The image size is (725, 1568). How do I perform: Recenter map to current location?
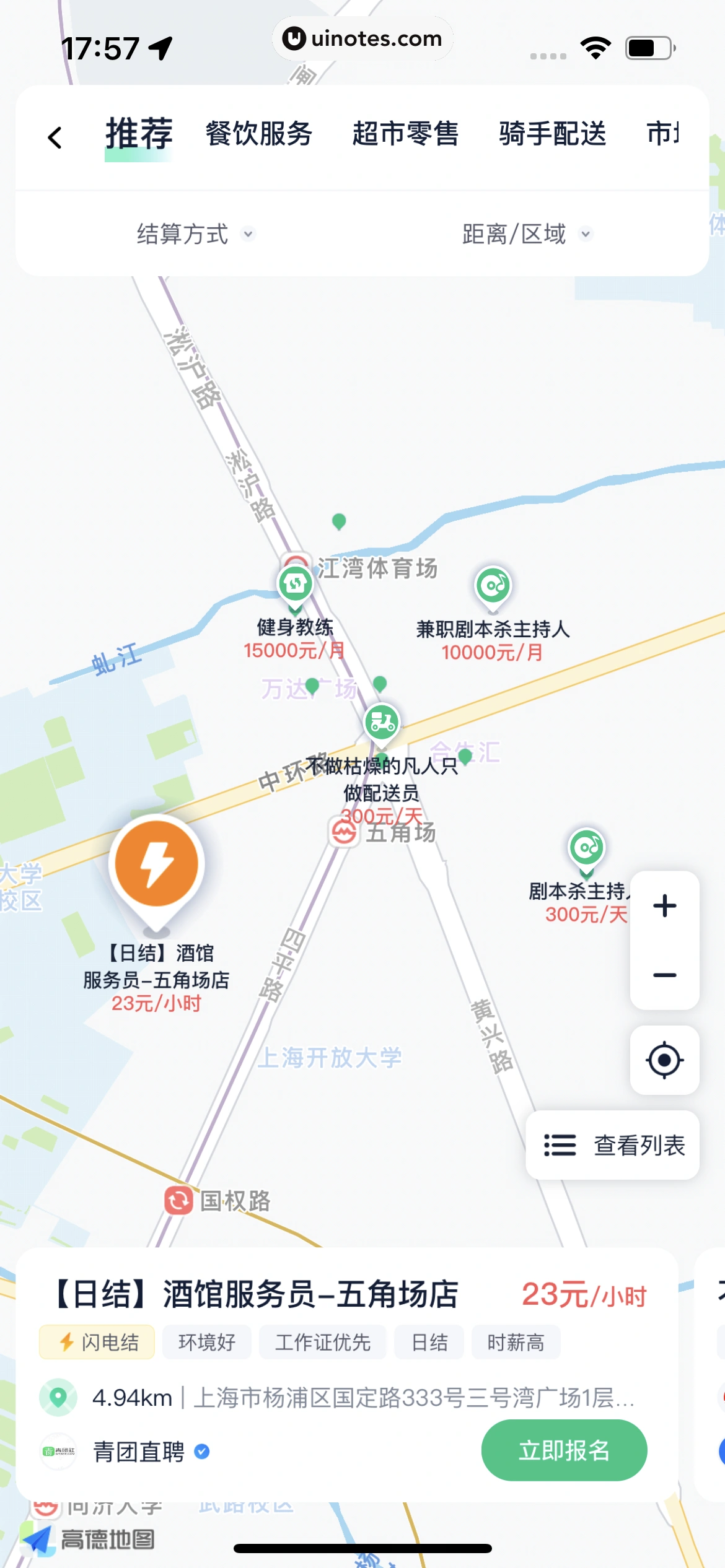coord(664,1059)
